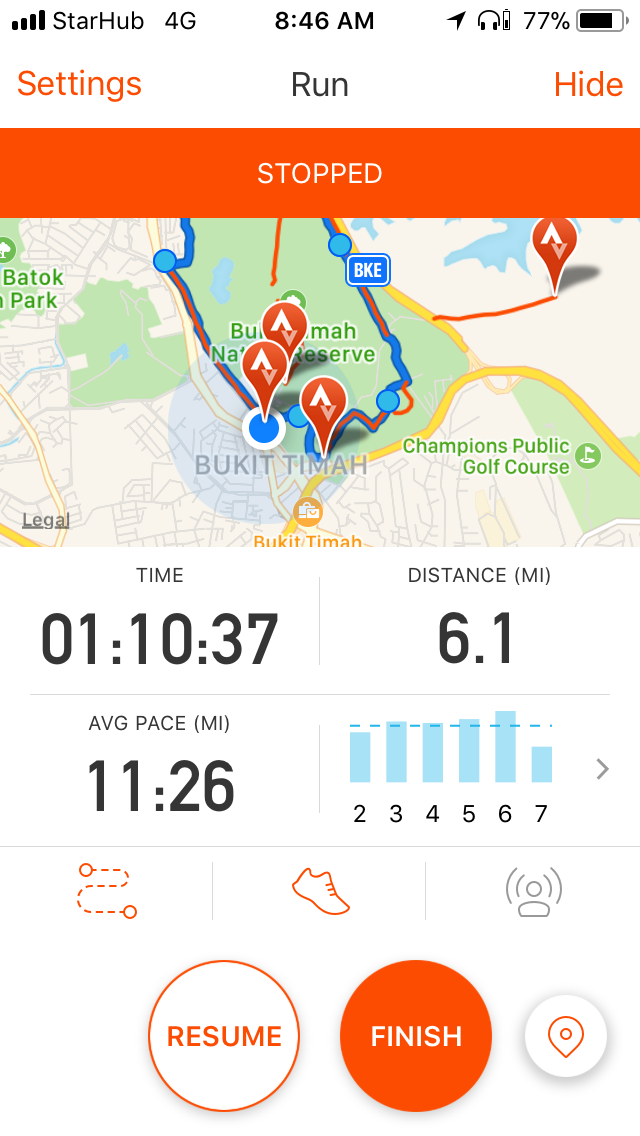Open the Legal link on the map

46,520
